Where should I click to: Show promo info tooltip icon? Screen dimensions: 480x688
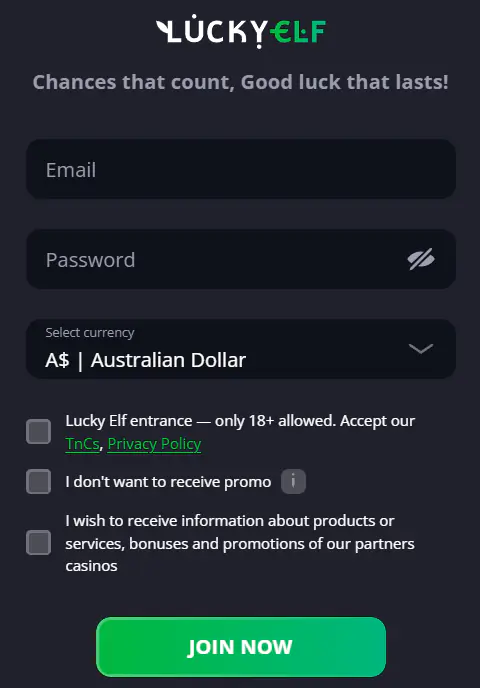293,481
